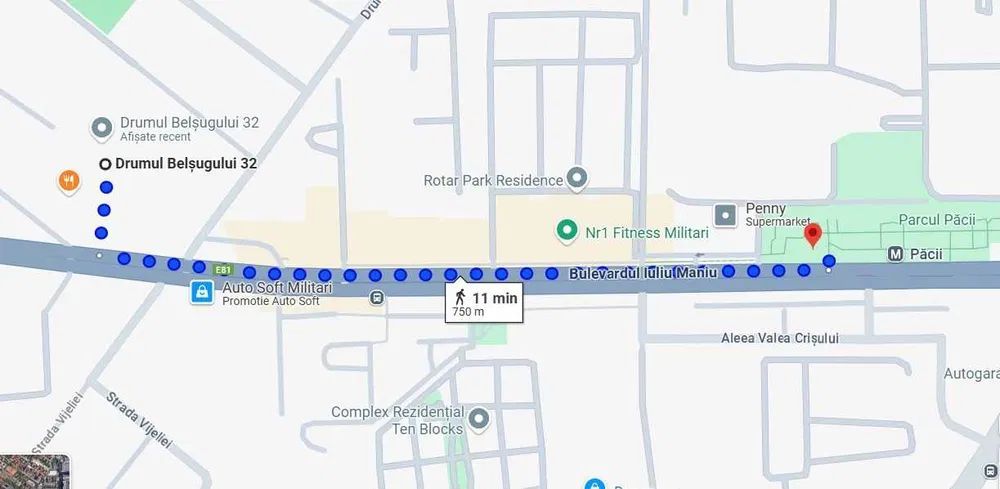The image size is (1000, 489).
Task: Open Complex Rezidențial Ten Blocks marker
Action: click(479, 418)
